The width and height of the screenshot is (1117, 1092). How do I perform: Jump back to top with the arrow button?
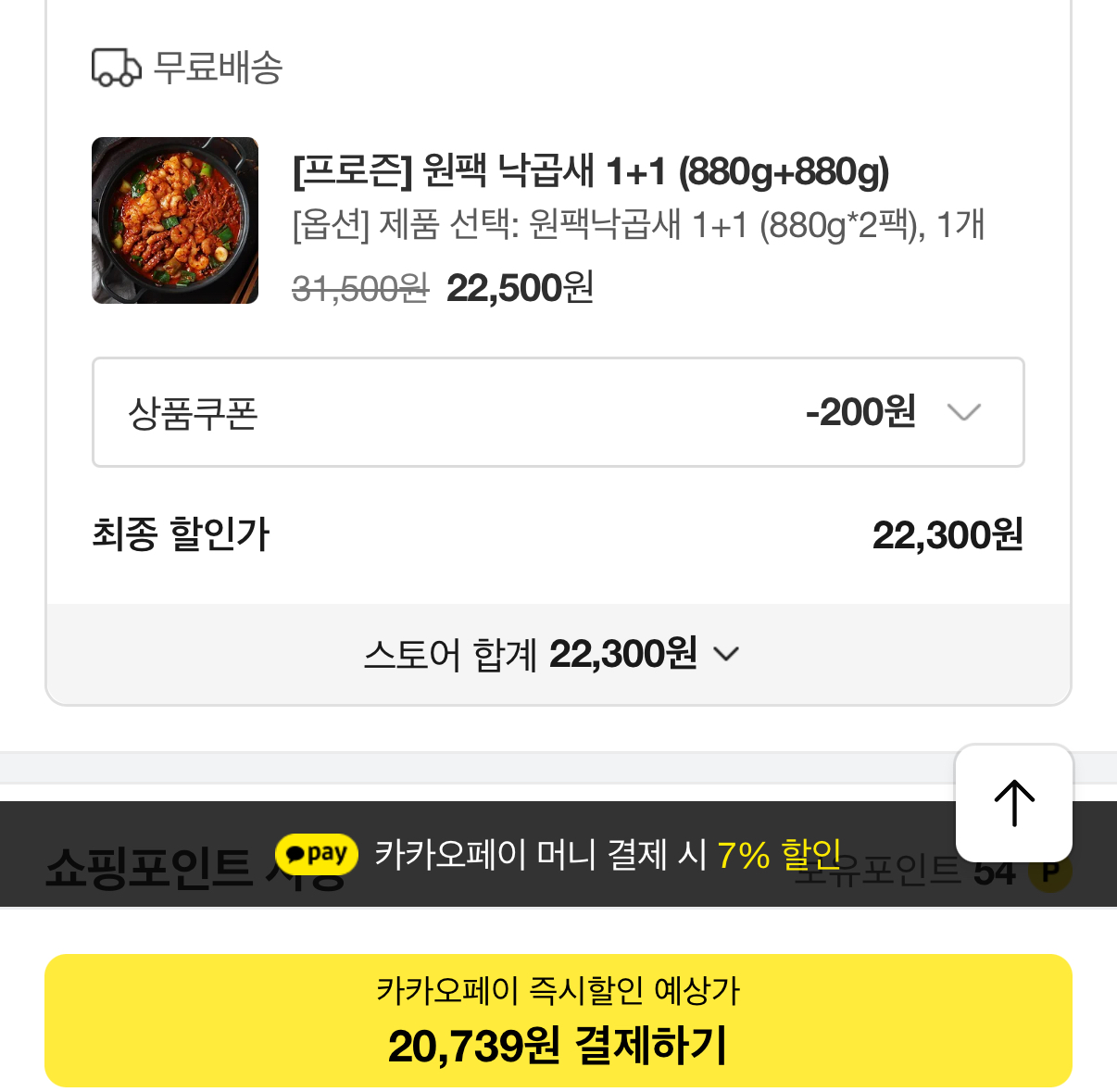1013,802
